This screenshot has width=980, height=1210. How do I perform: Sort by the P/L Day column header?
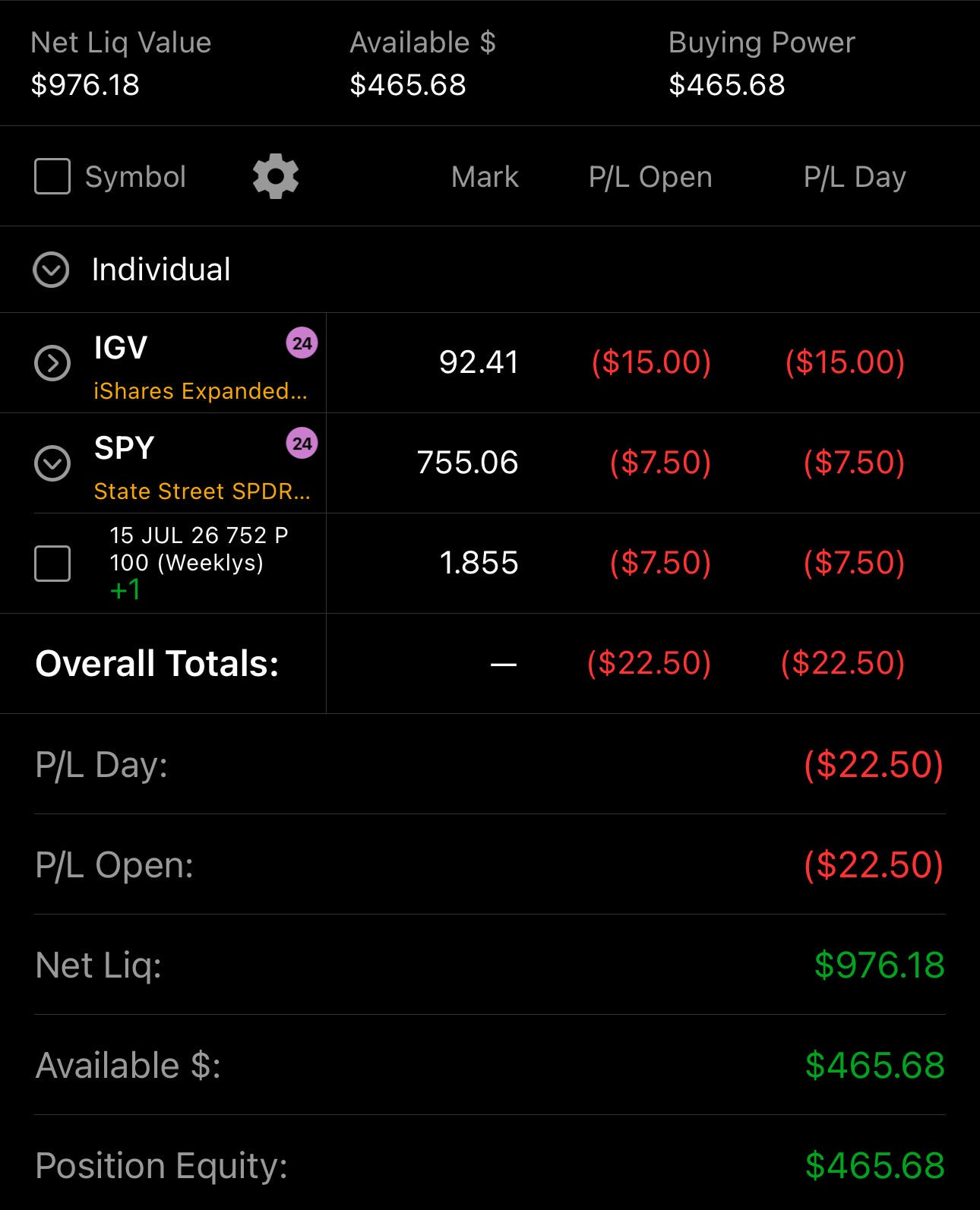[x=855, y=177]
